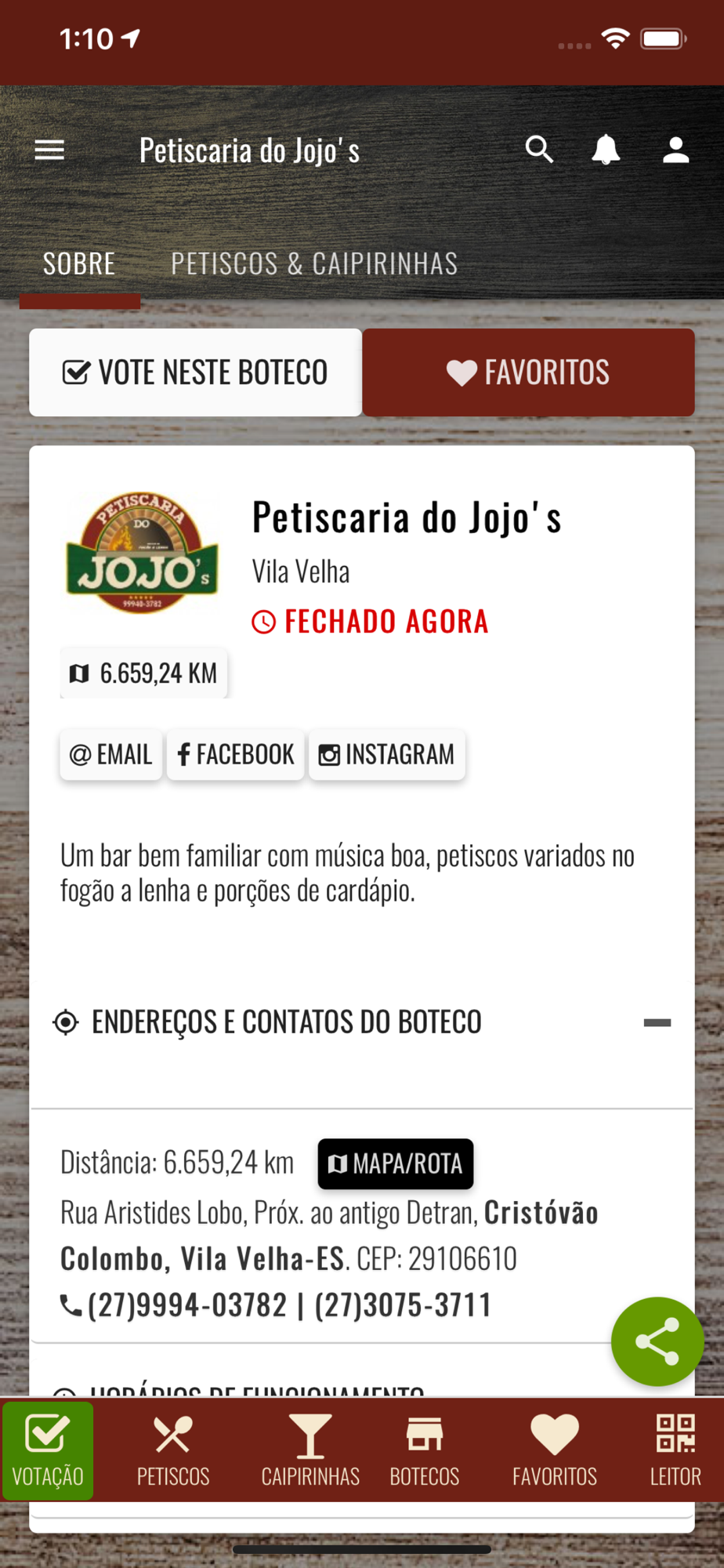Image resolution: width=724 pixels, height=1568 pixels.
Task: Open the user profile icon
Action: (x=675, y=150)
